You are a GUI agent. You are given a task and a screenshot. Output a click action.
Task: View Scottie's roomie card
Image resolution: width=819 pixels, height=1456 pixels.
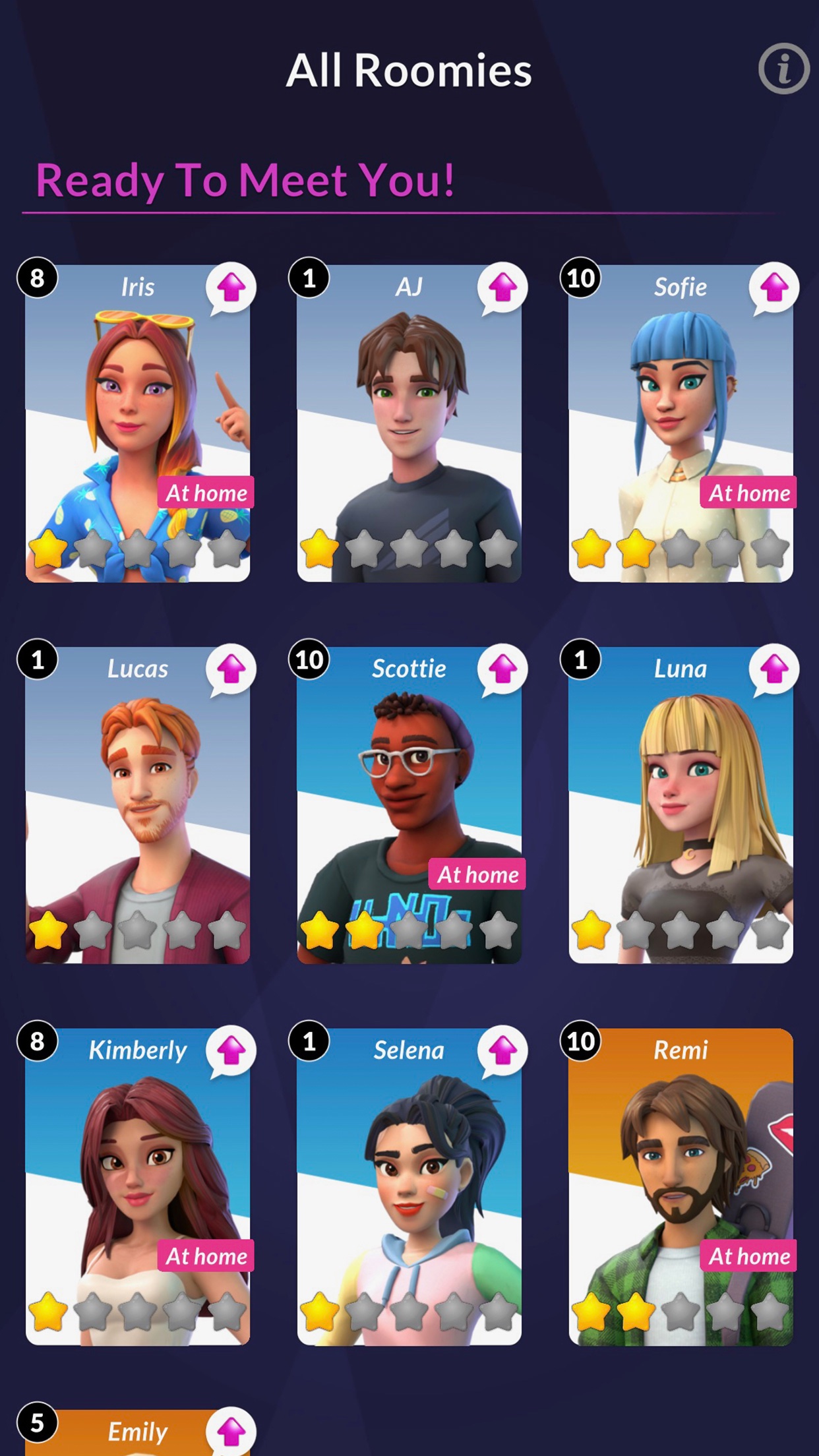click(x=409, y=804)
